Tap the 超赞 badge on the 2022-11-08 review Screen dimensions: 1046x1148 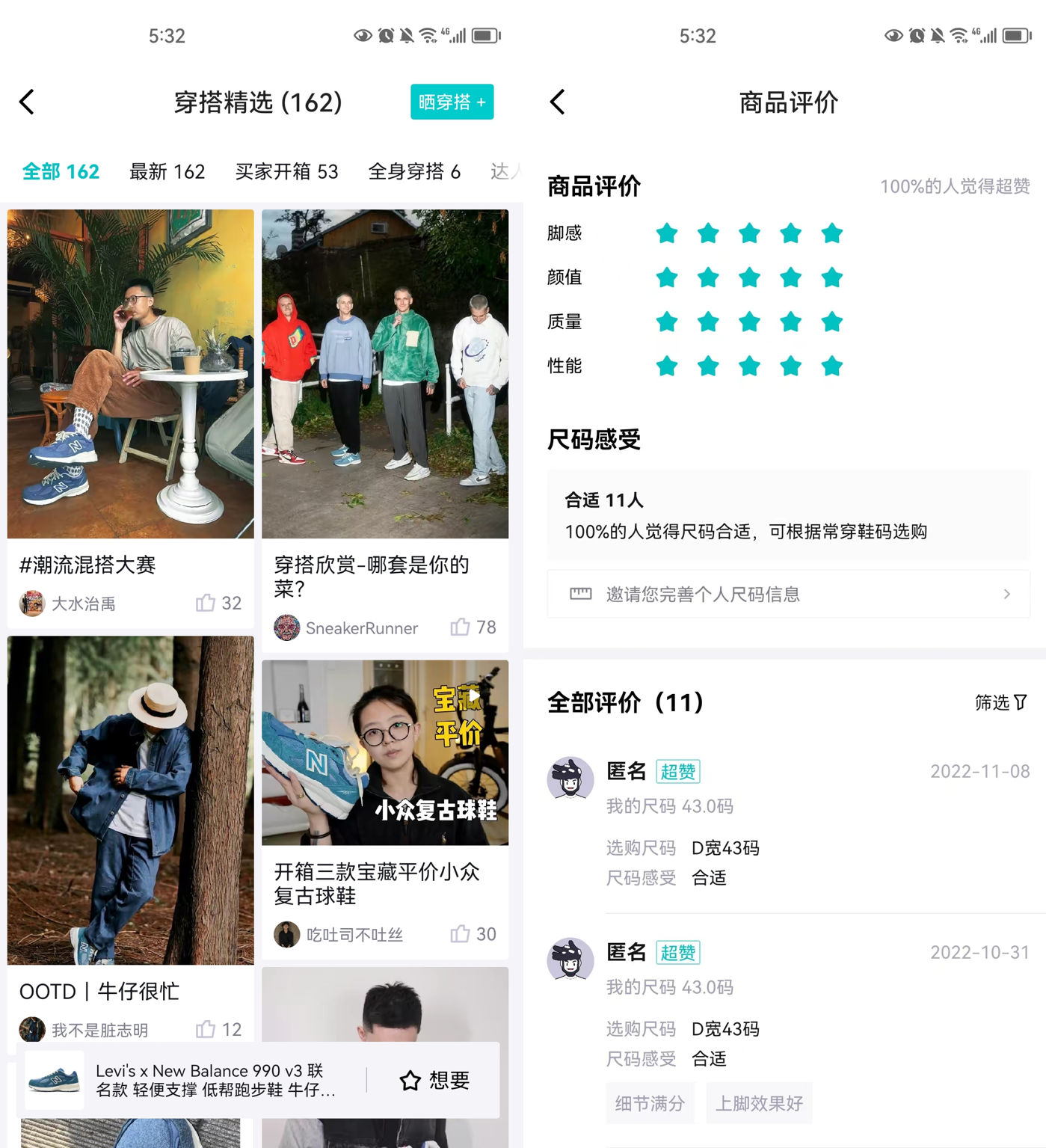coord(677,771)
